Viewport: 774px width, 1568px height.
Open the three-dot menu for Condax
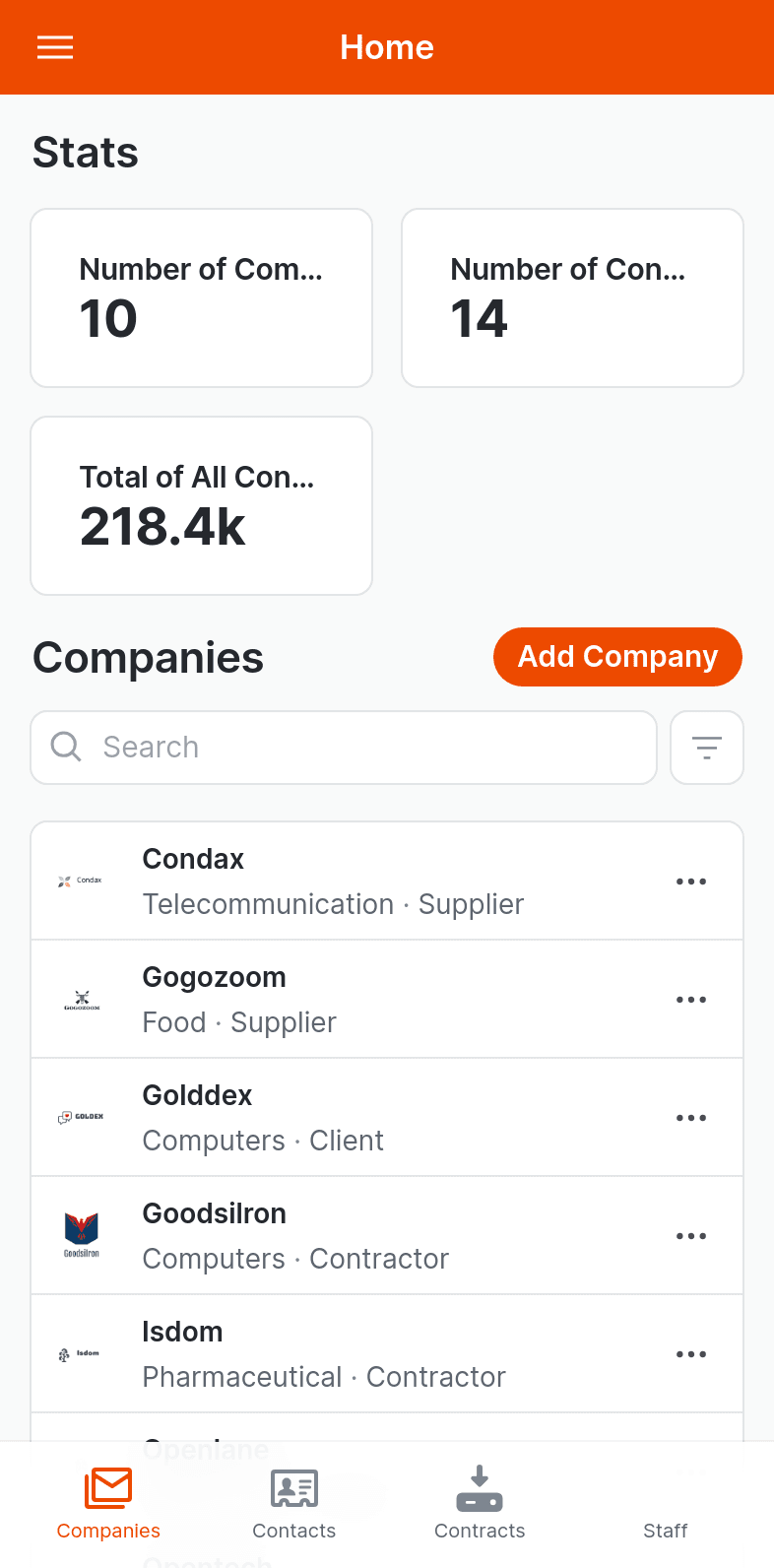click(691, 882)
